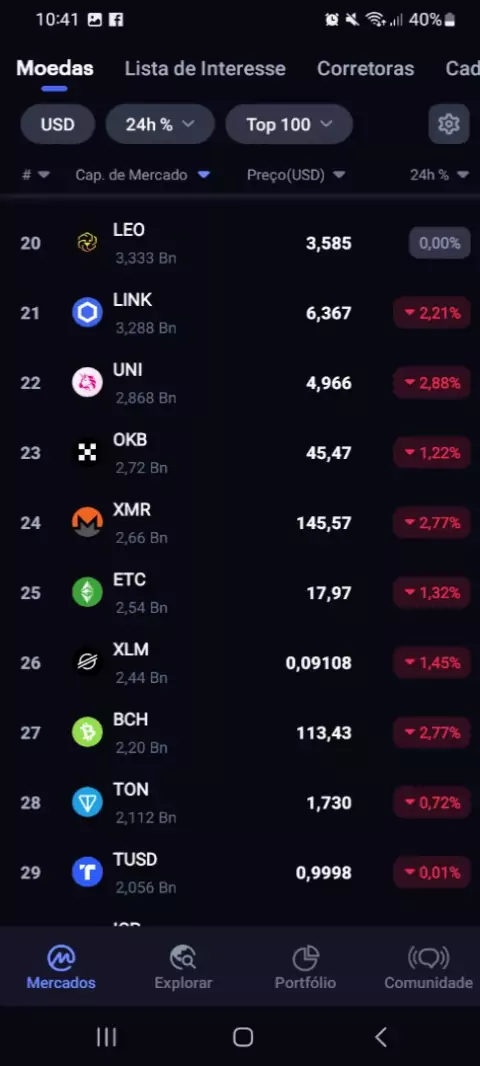The image size is (480, 1066).
Task: Sort by Cap. de Mercado column
Action: [143, 175]
